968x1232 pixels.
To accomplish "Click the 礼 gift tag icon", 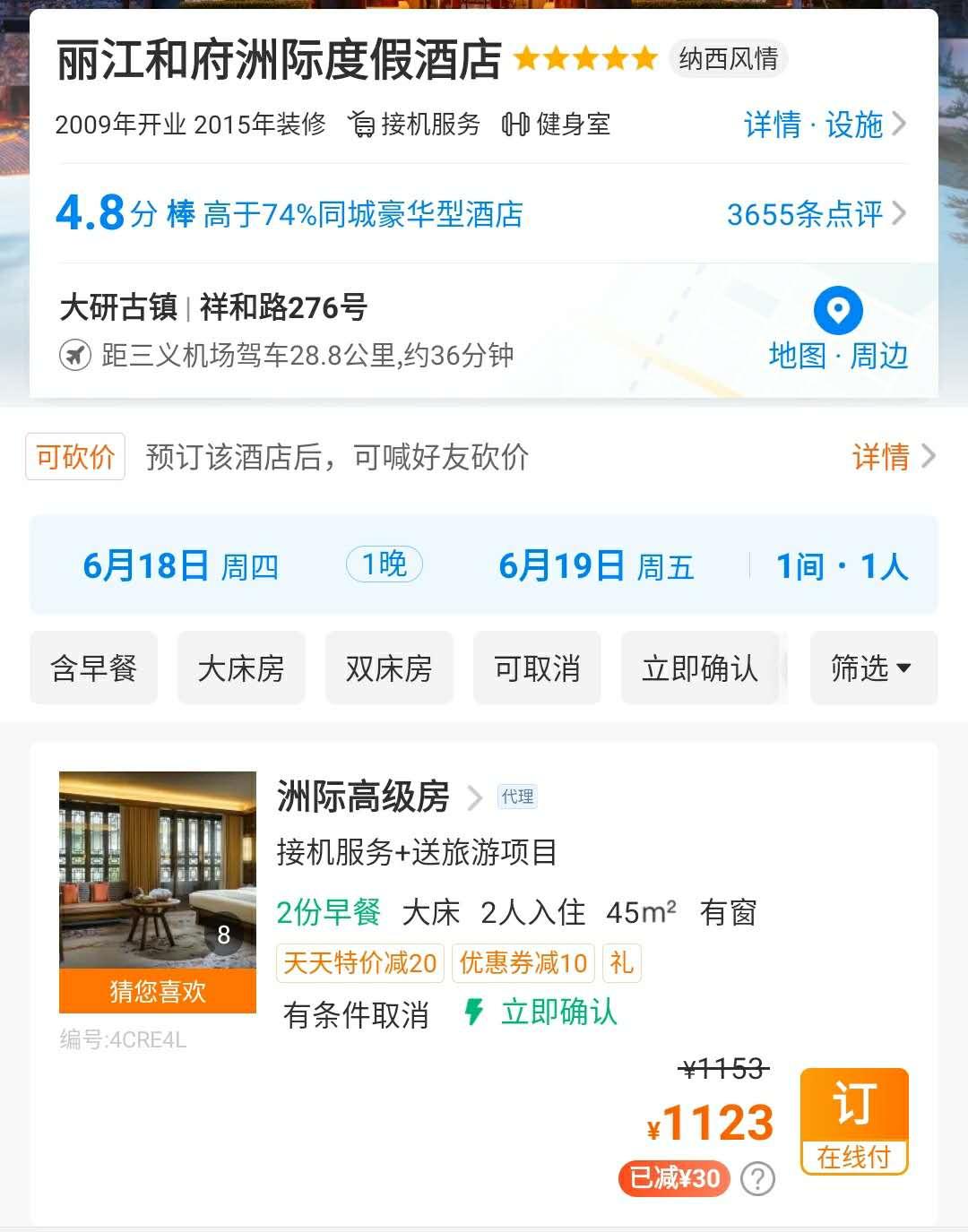I will [622, 963].
